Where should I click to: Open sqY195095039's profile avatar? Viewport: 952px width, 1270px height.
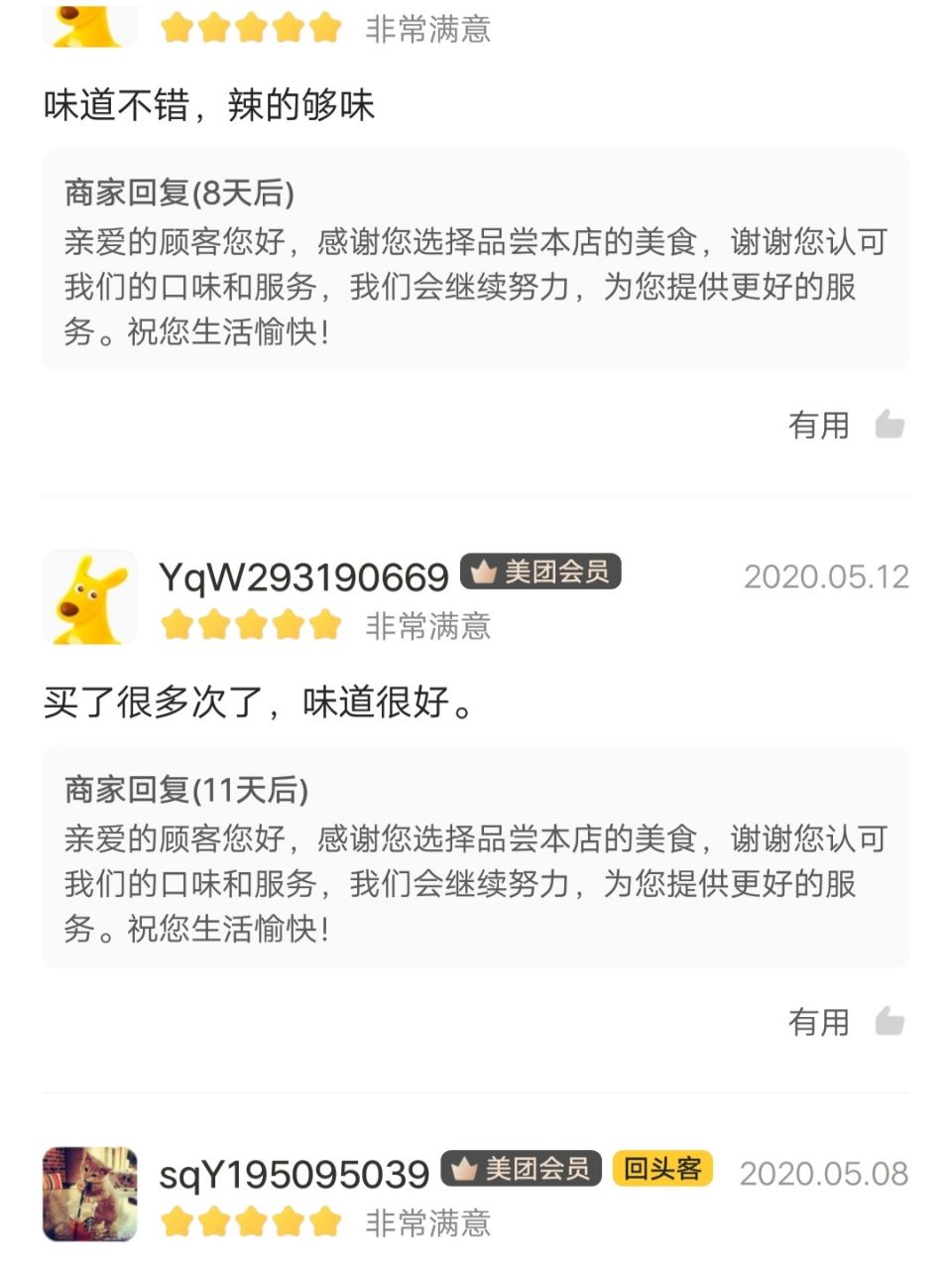[90, 1194]
